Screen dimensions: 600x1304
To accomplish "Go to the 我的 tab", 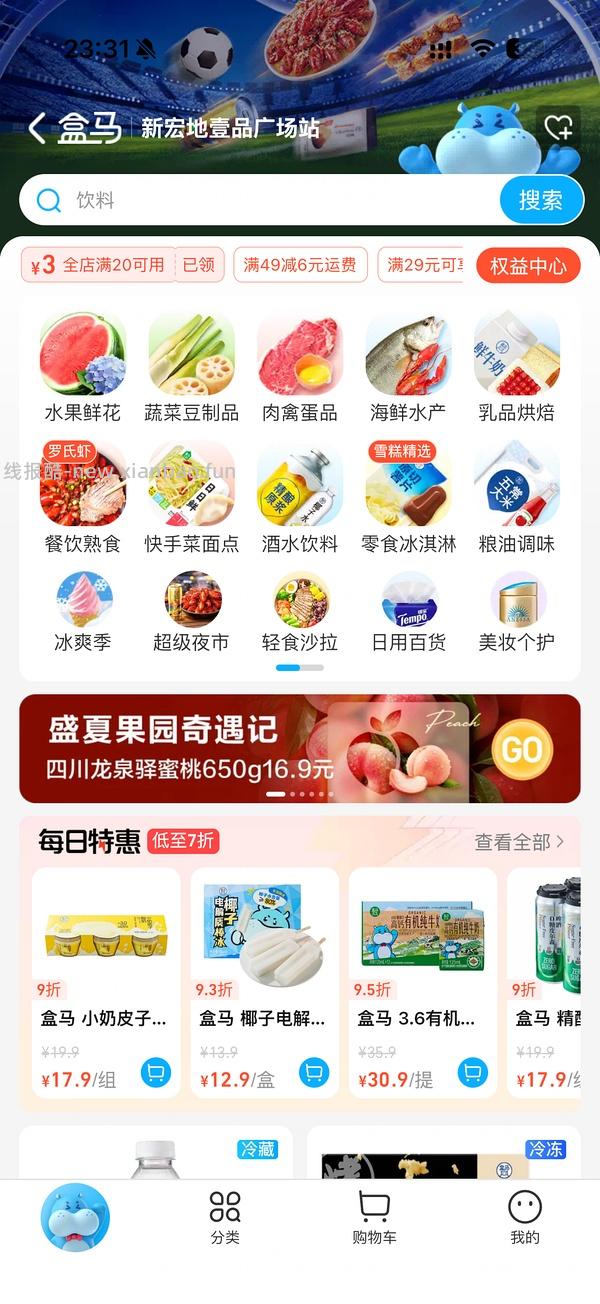I will pos(525,1217).
